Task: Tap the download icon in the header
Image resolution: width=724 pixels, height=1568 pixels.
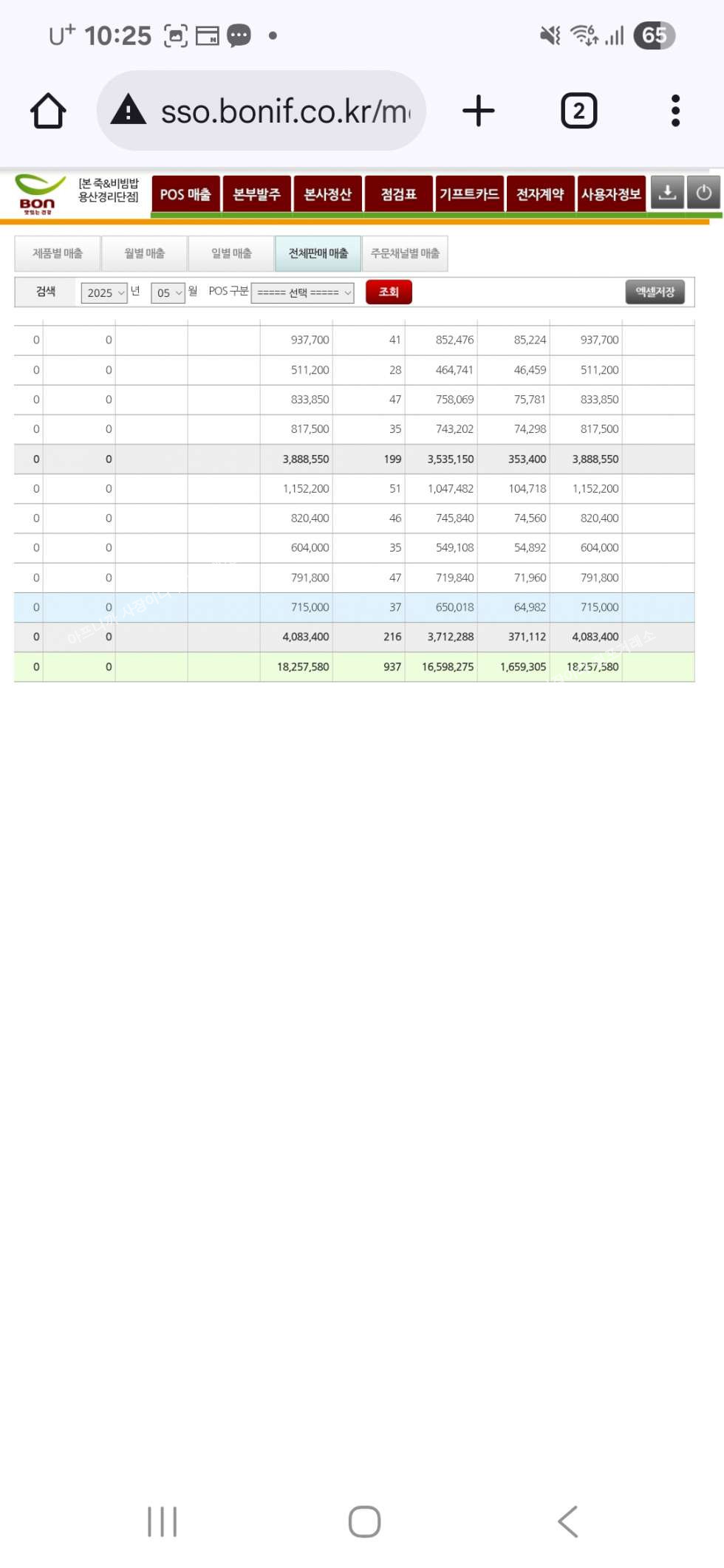Action: 667,193
